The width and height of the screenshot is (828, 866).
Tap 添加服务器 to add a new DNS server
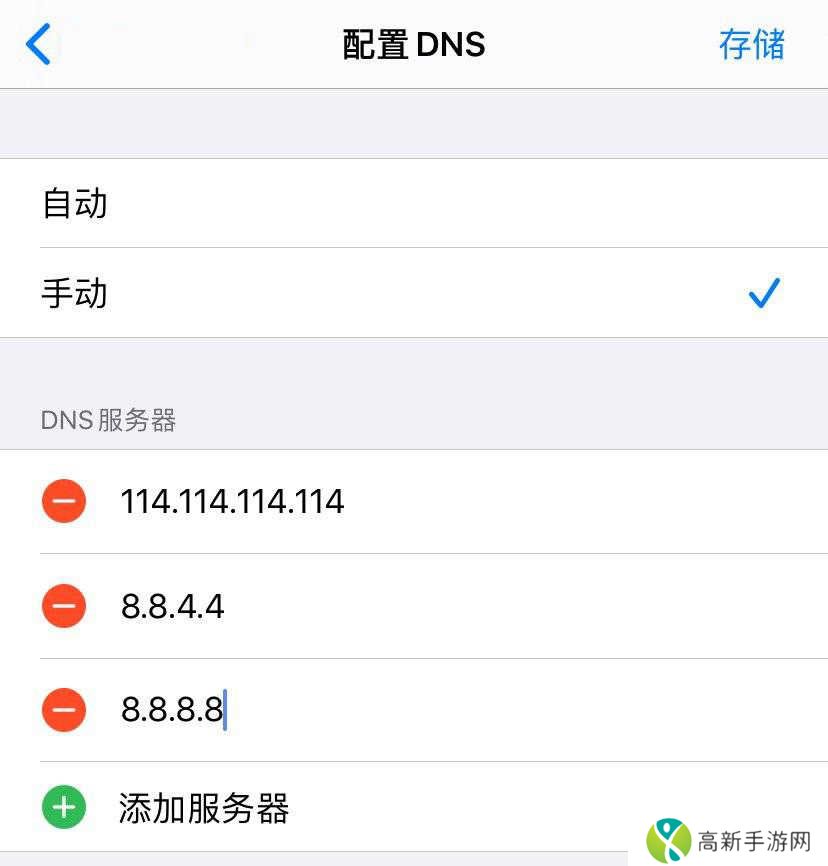pos(203,808)
